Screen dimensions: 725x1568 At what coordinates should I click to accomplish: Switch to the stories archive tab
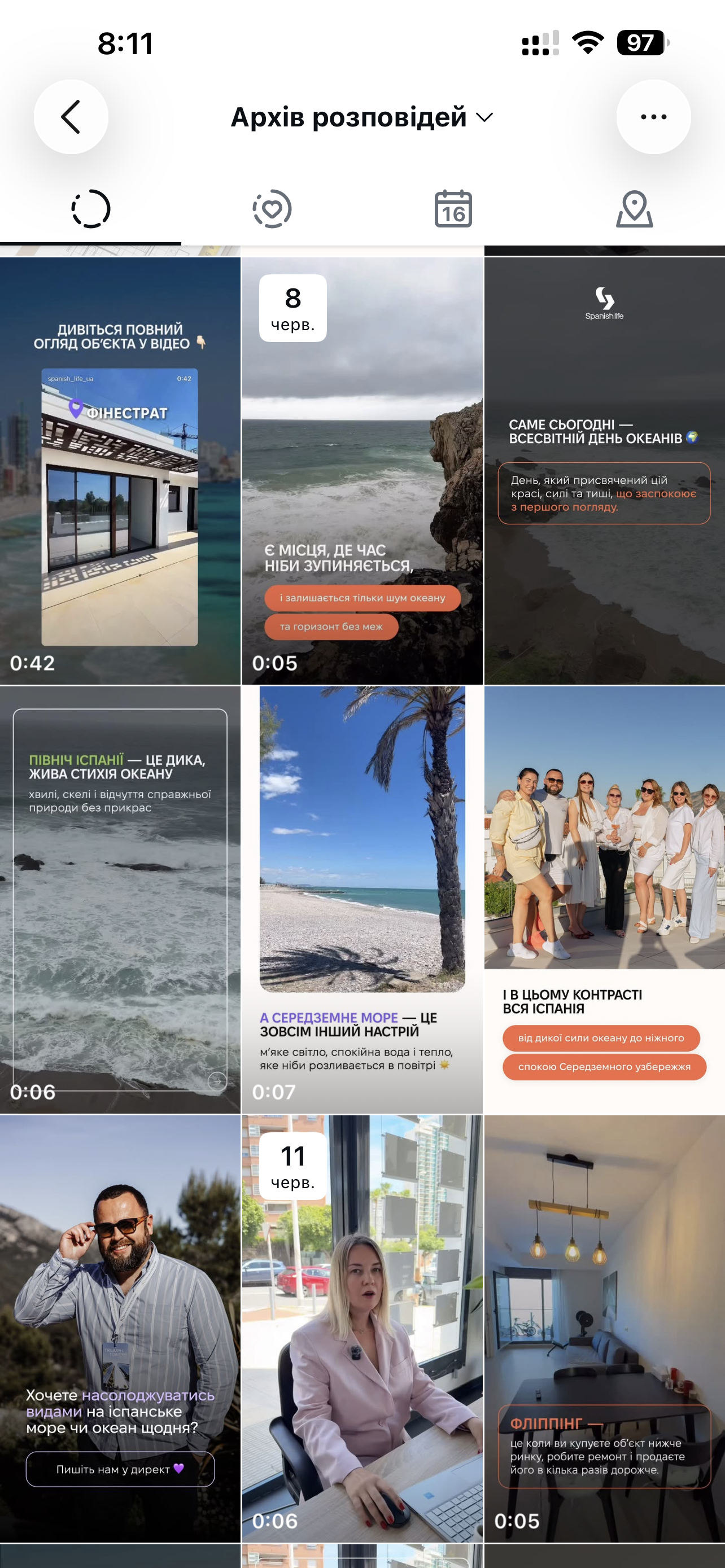coord(91,209)
